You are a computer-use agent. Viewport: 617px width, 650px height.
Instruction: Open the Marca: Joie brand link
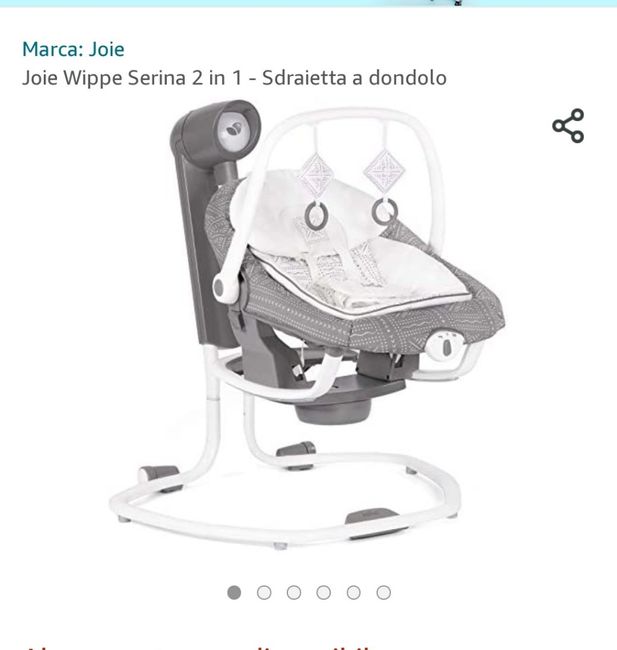pos(73,49)
